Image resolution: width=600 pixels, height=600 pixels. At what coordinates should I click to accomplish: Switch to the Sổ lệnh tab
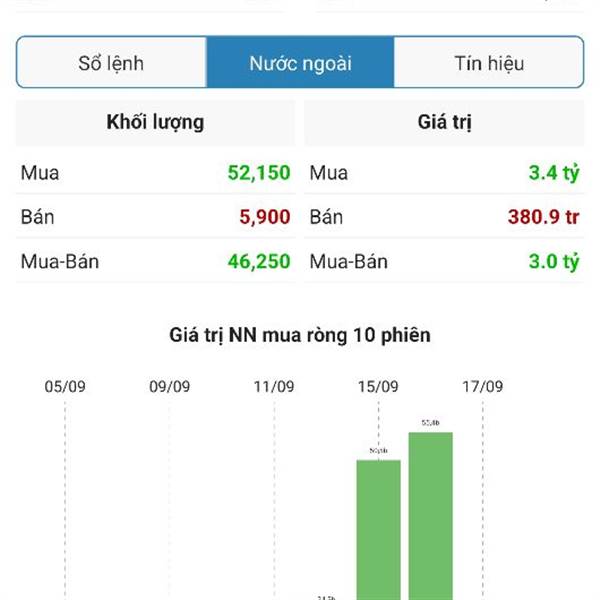point(111,62)
